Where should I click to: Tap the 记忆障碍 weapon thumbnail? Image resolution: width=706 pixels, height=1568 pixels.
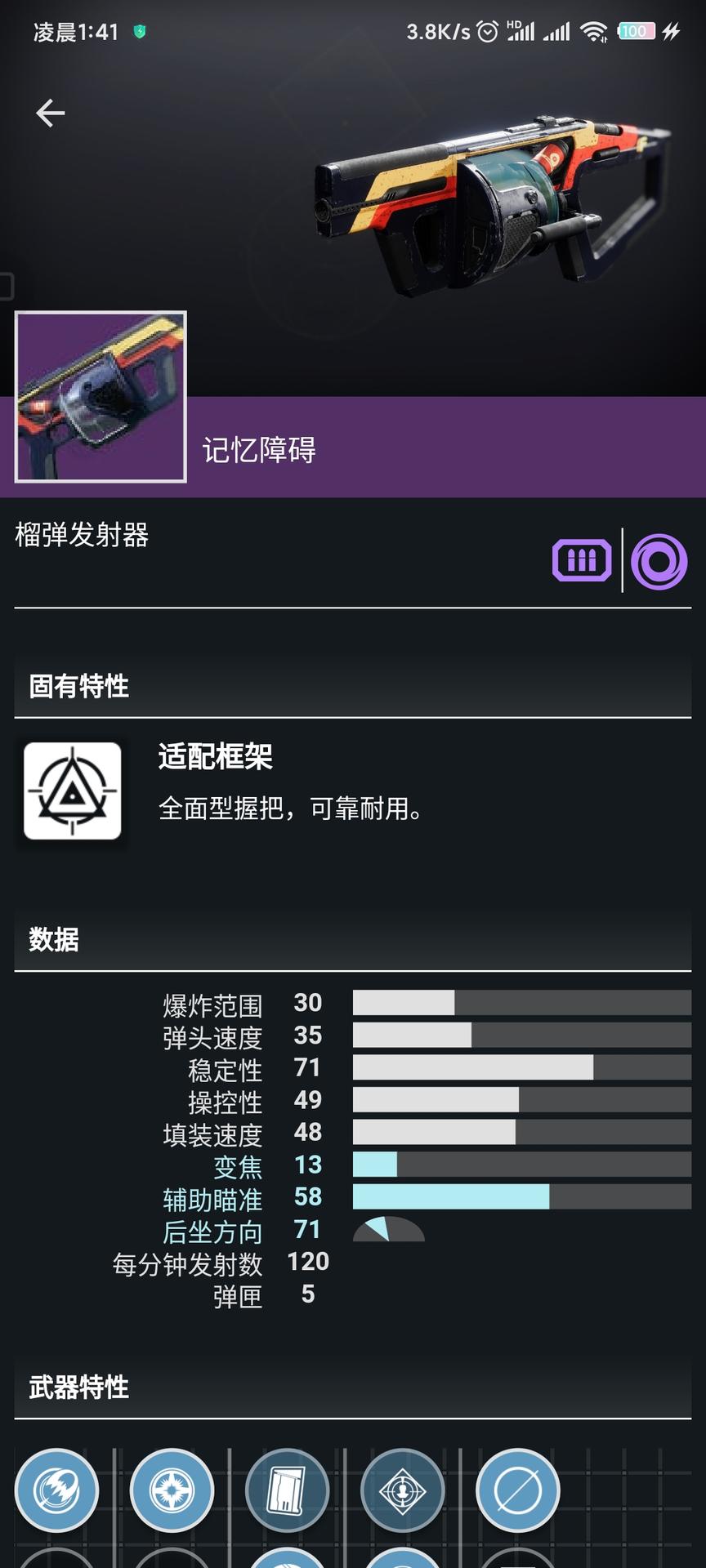coord(101,397)
